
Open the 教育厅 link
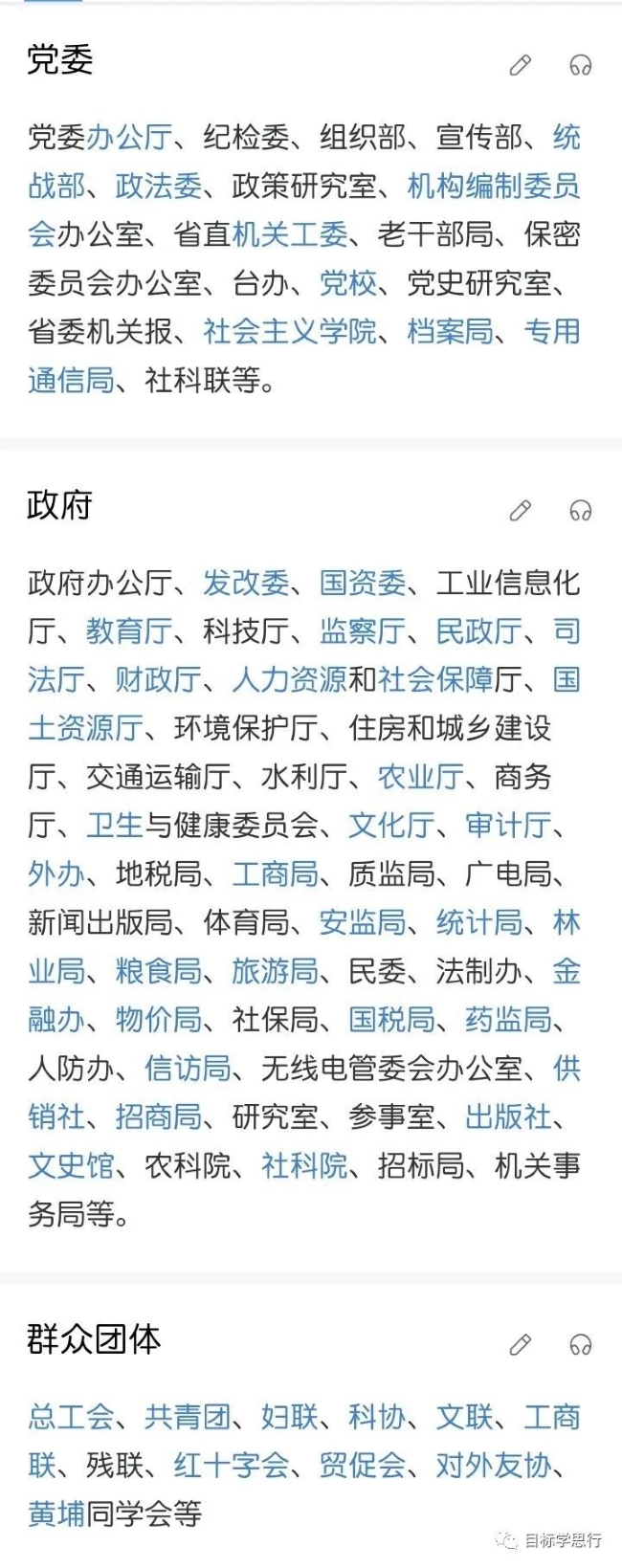click(128, 631)
